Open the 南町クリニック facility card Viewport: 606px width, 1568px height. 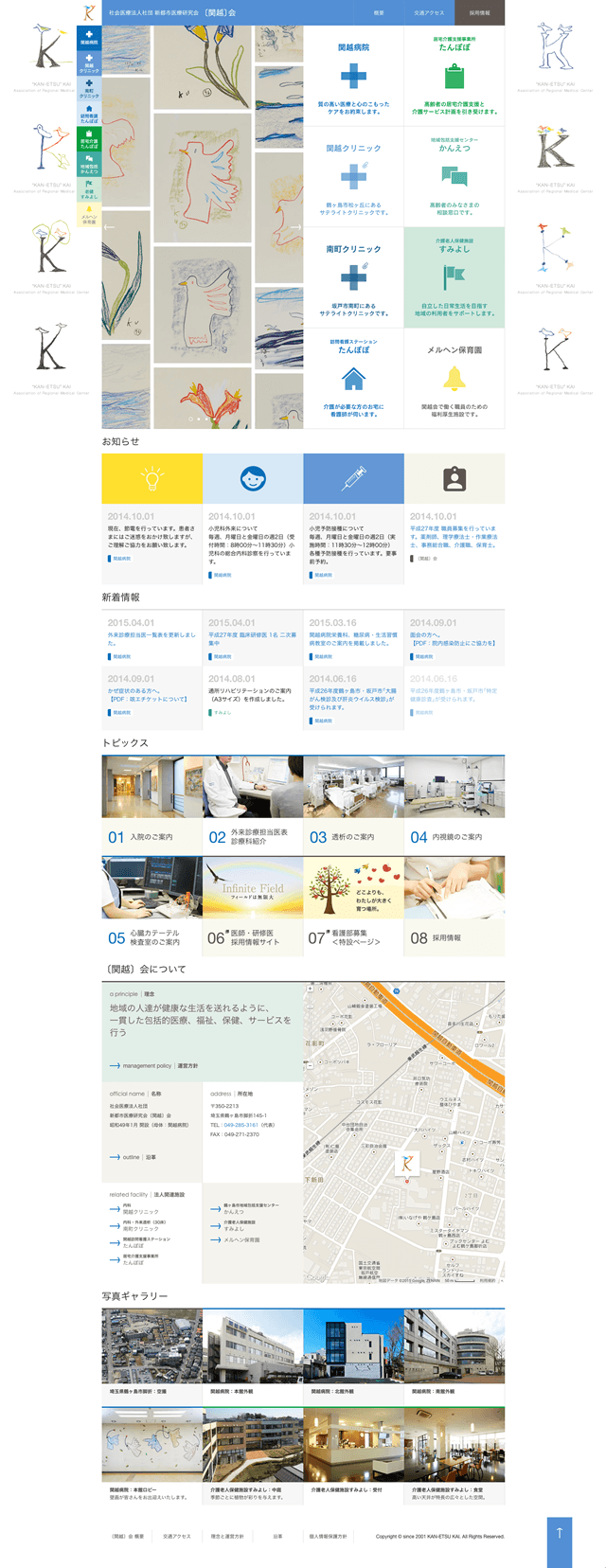coord(353,277)
